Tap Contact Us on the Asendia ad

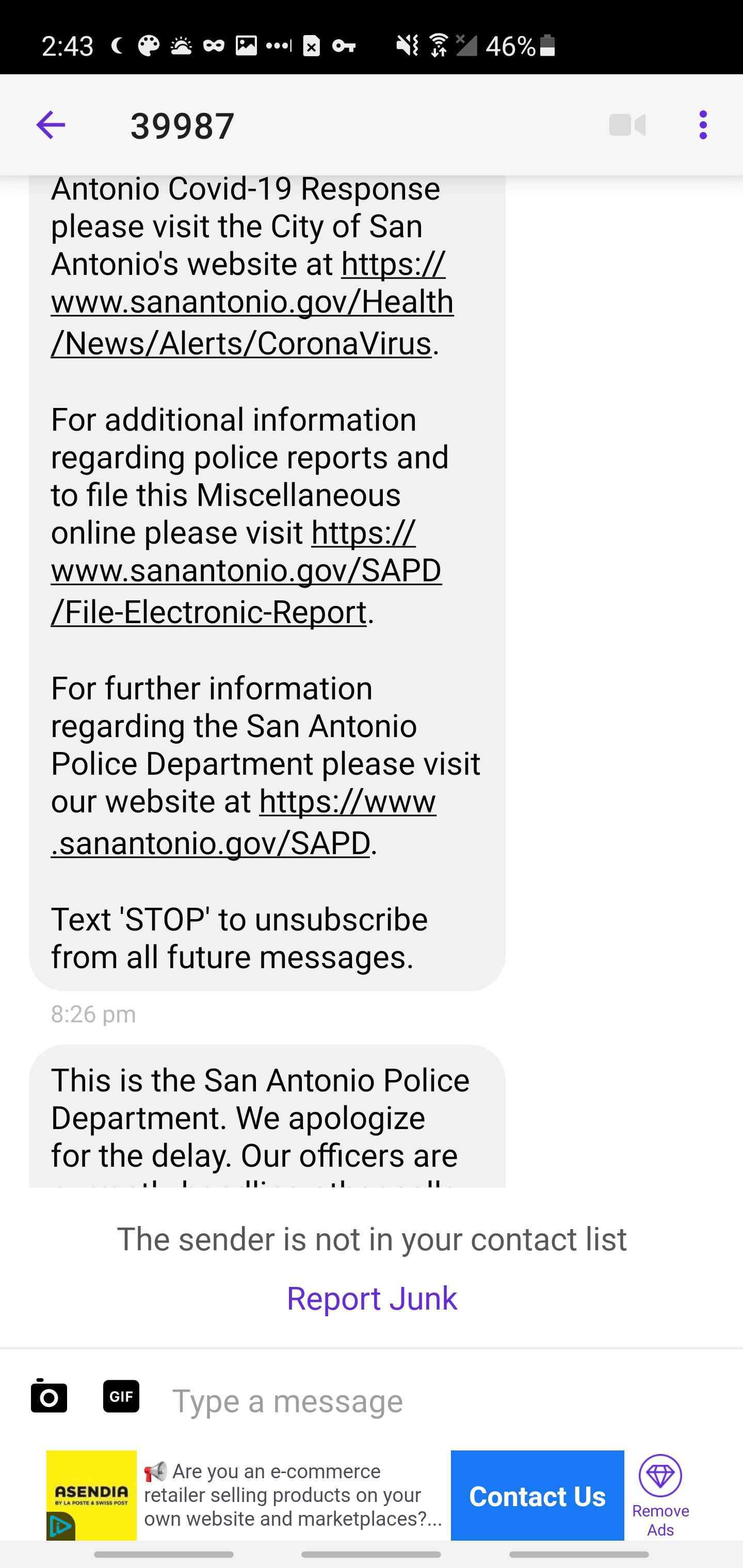click(x=537, y=1496)
